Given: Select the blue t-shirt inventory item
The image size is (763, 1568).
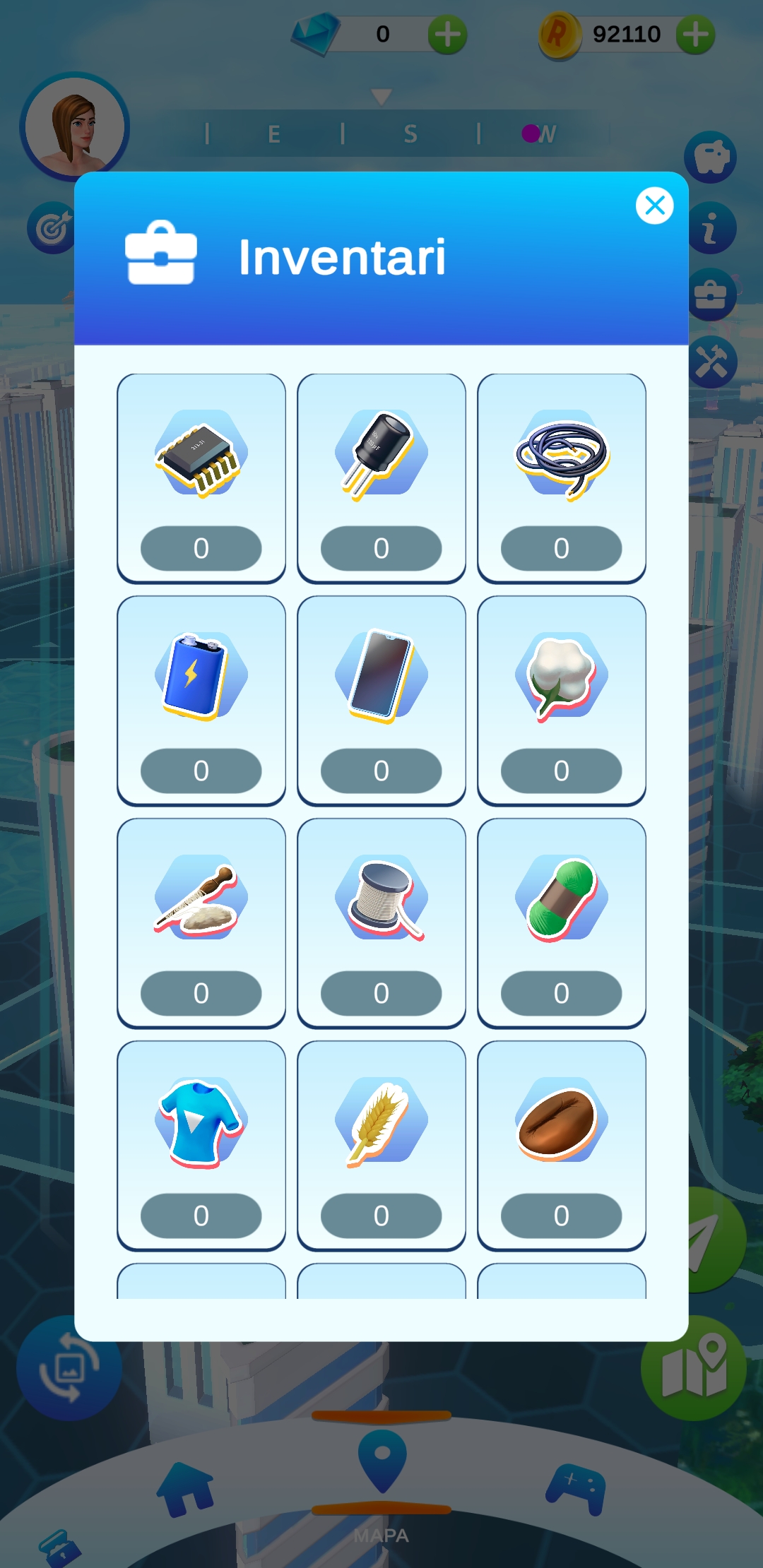Looking at the screenshot, I should pyautogui.click(x=201, y=1144).
